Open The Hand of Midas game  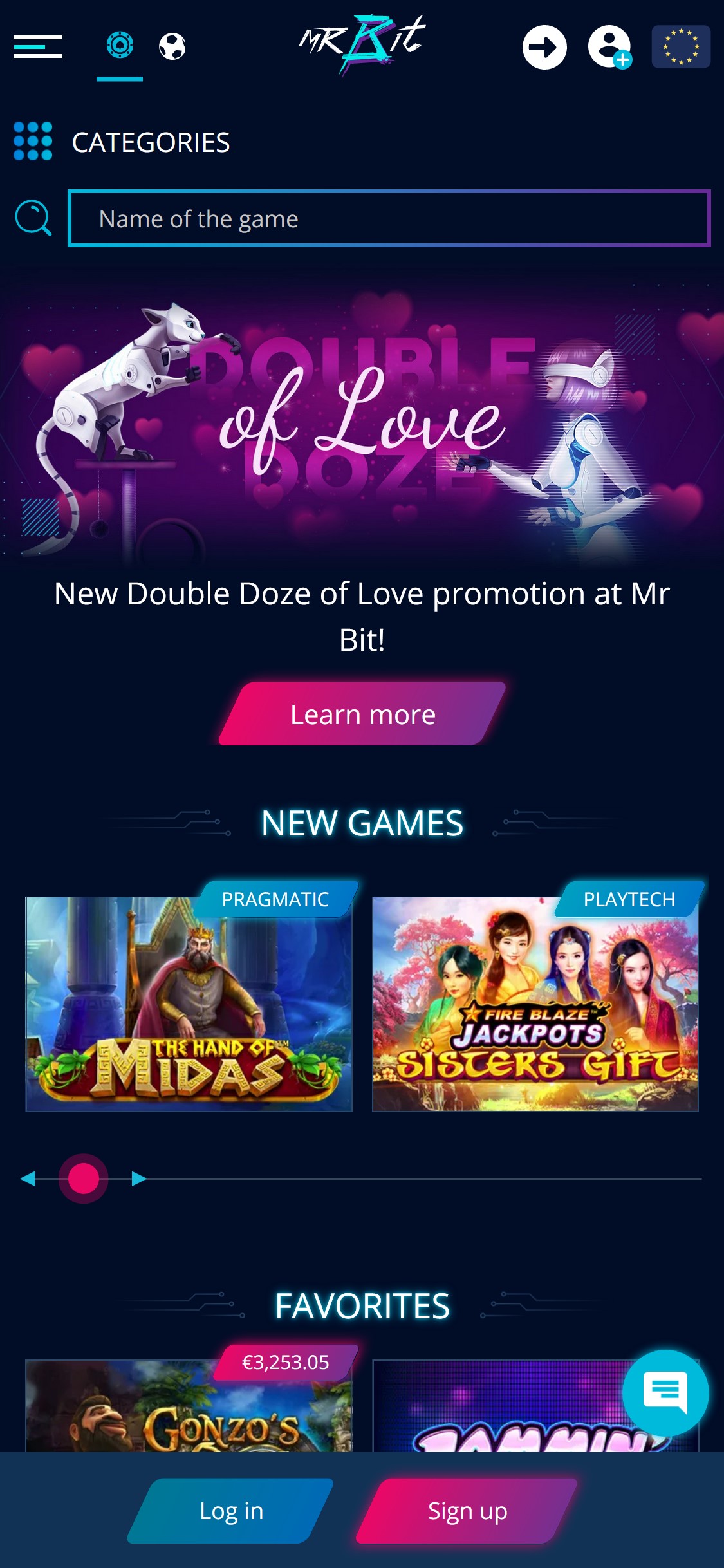click(x=189, y=1003)
